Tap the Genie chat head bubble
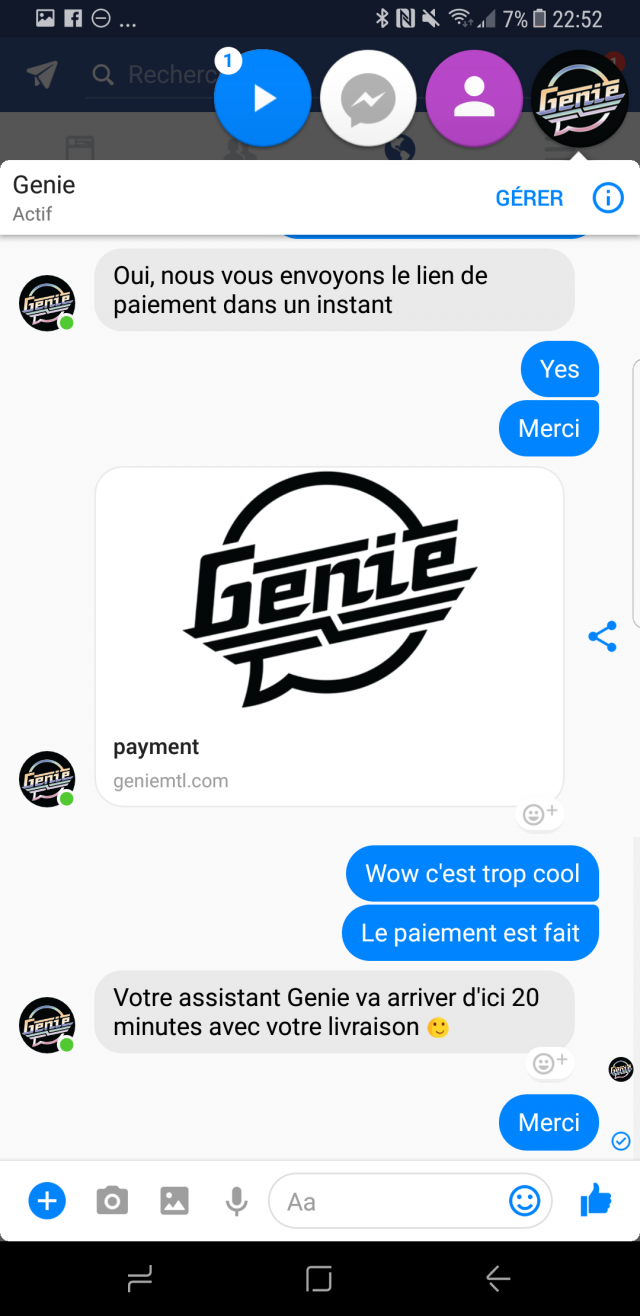Screen dimensions: 640x1316 580,98
